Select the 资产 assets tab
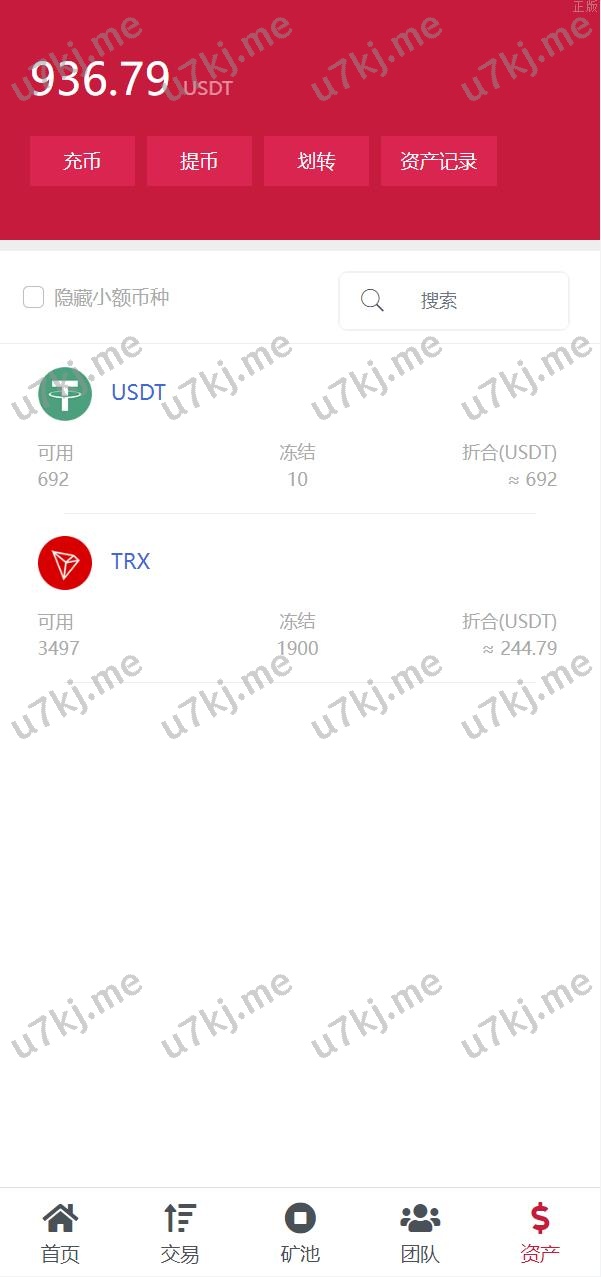The height and width of the screenshot is (1277, 601). (540, 1232)
